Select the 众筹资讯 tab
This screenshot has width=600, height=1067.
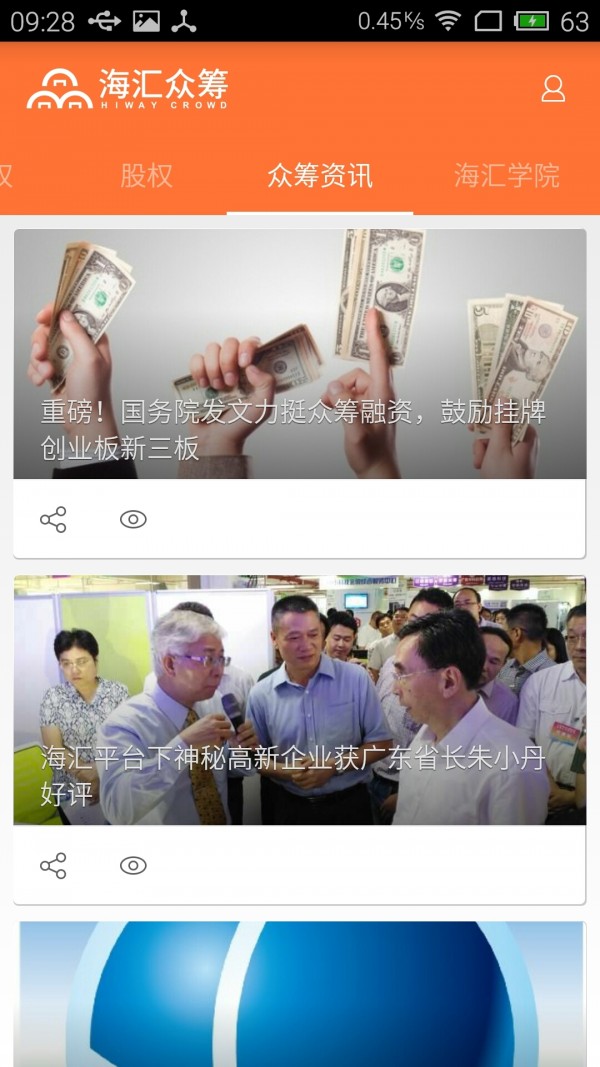point(319,176)
